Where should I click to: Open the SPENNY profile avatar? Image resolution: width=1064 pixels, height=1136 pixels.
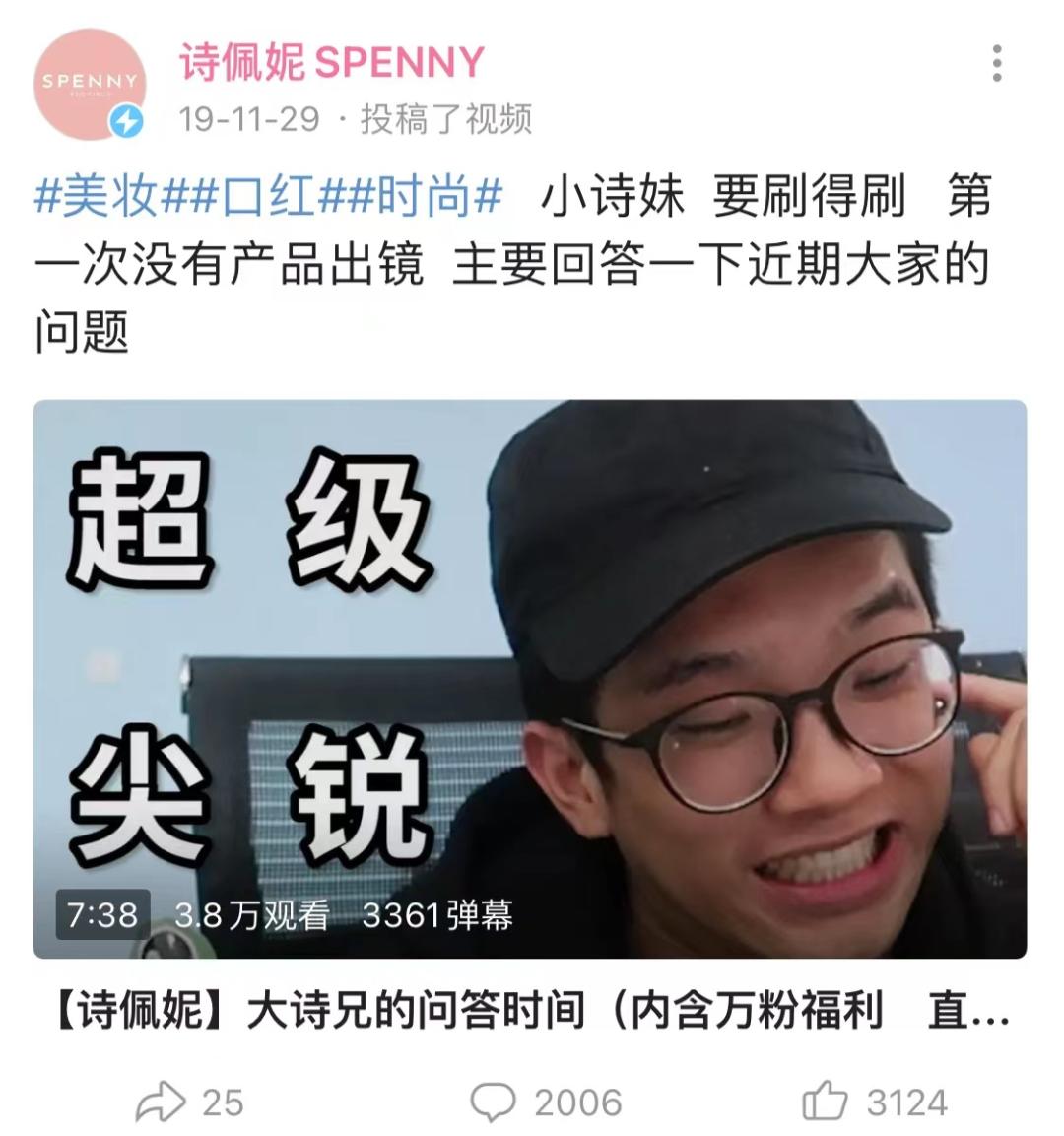point(89,85)
